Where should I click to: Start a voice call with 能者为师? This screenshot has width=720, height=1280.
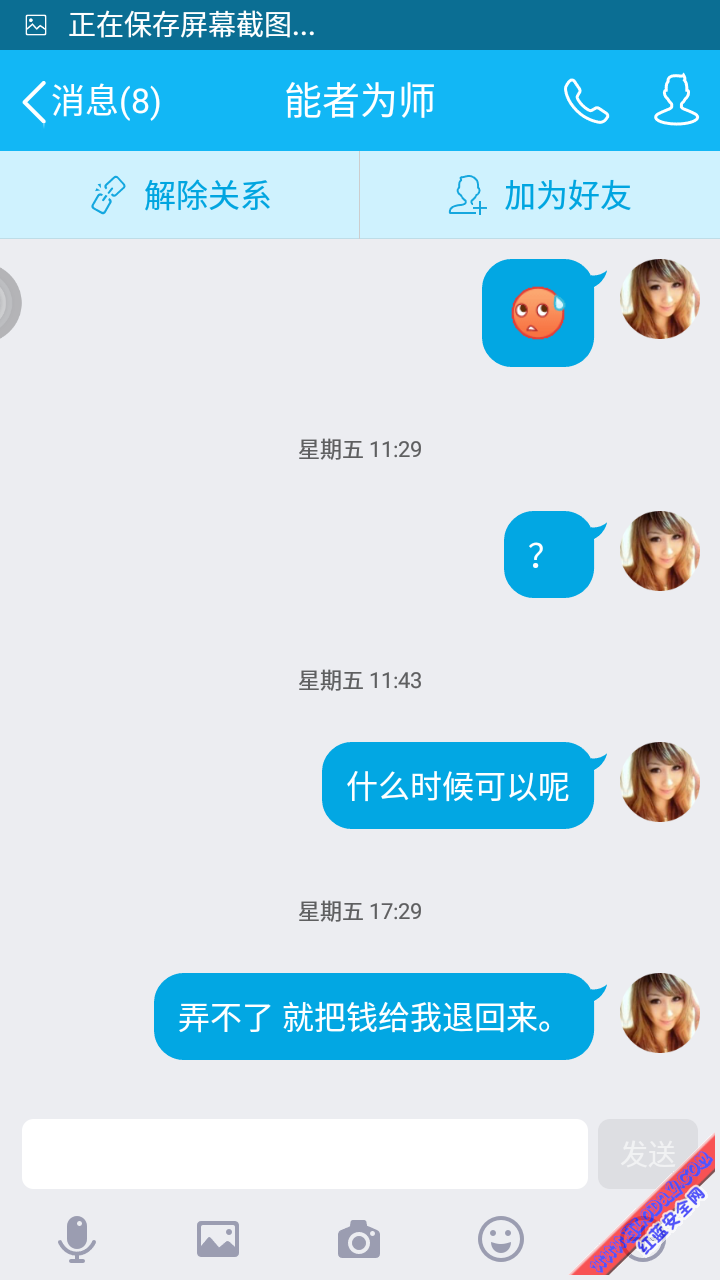click(586, 101)
